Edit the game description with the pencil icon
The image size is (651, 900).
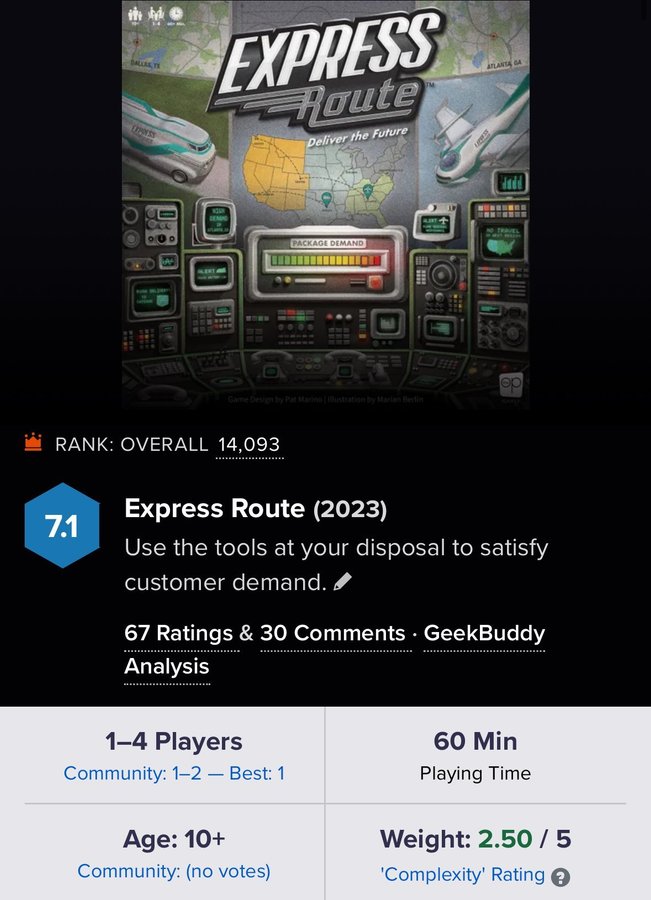pos(343,581)
